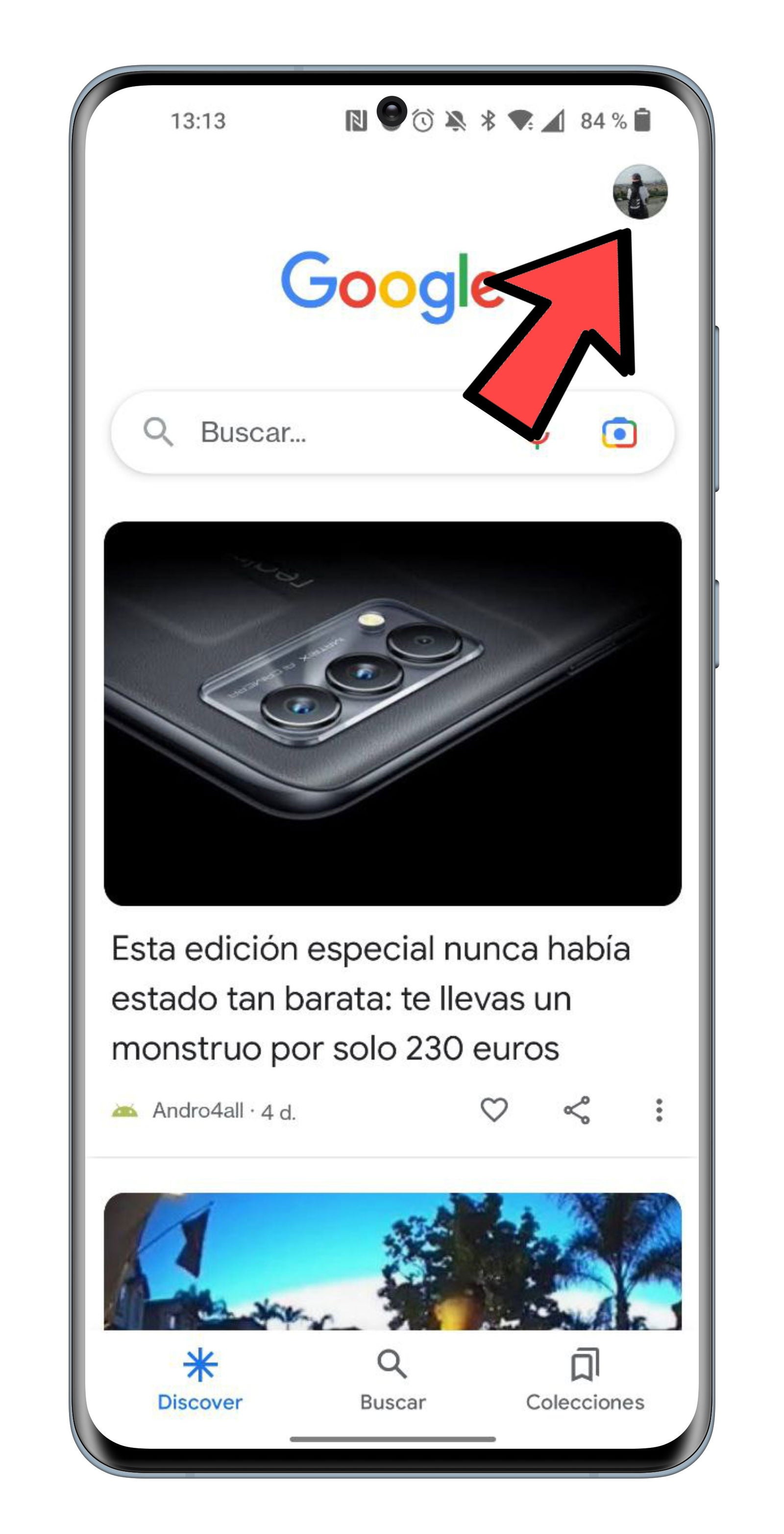Open Google Lens camera search
Screen dimensions: 784x1534
(x=618, y=433)
